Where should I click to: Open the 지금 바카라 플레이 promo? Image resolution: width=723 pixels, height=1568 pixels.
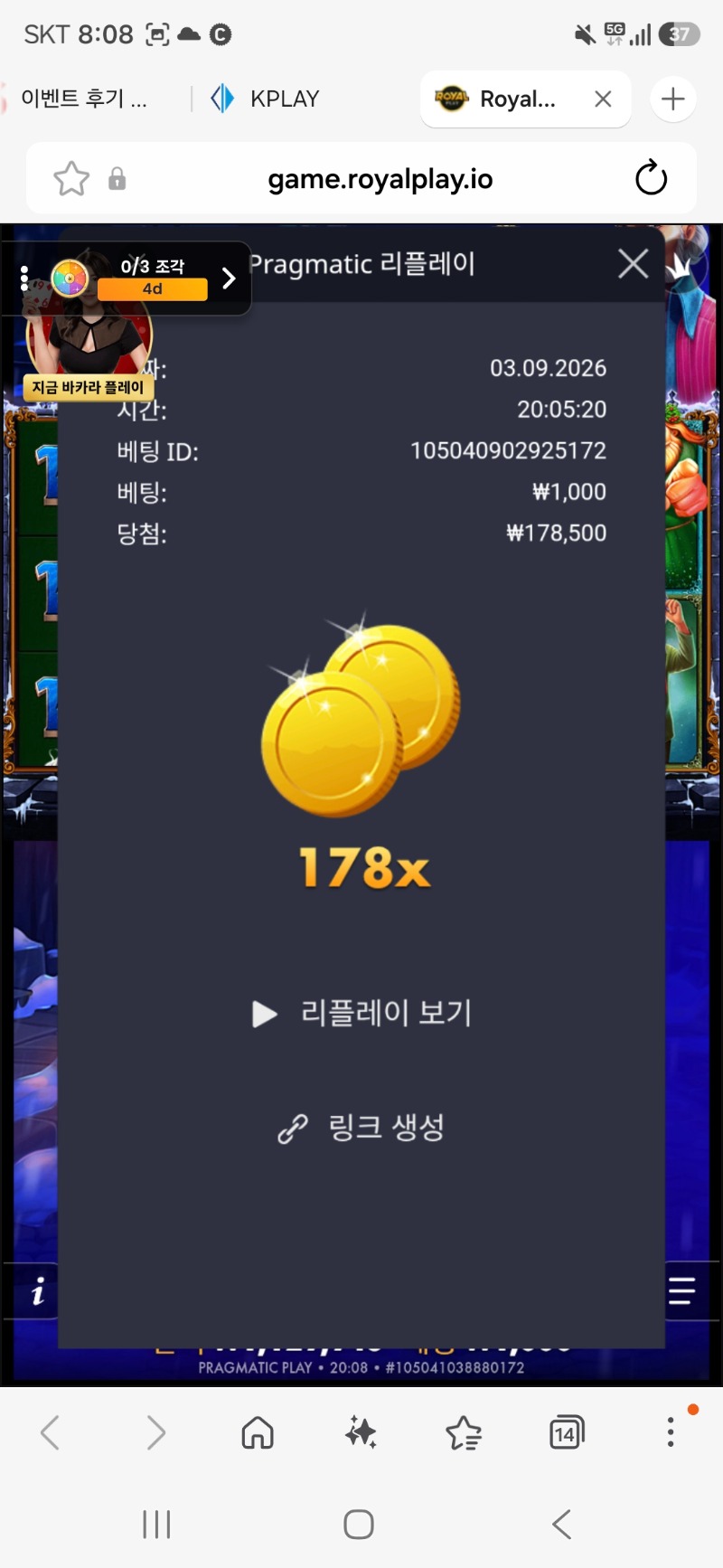pyautogui.click(x=89, y=387)
